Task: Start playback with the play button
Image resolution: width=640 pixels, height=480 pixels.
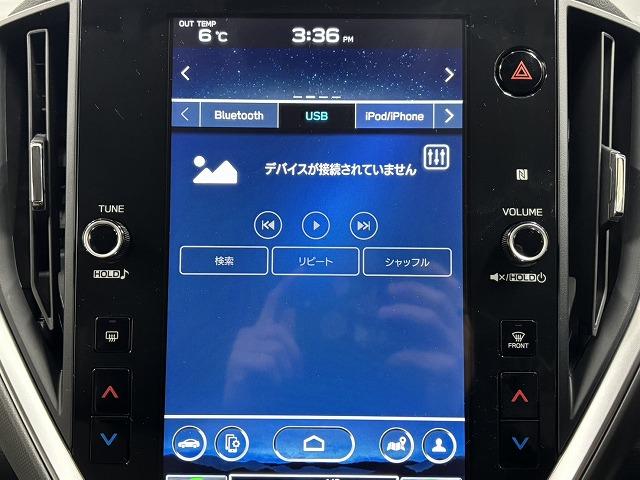Action: [x=316, y=225]
